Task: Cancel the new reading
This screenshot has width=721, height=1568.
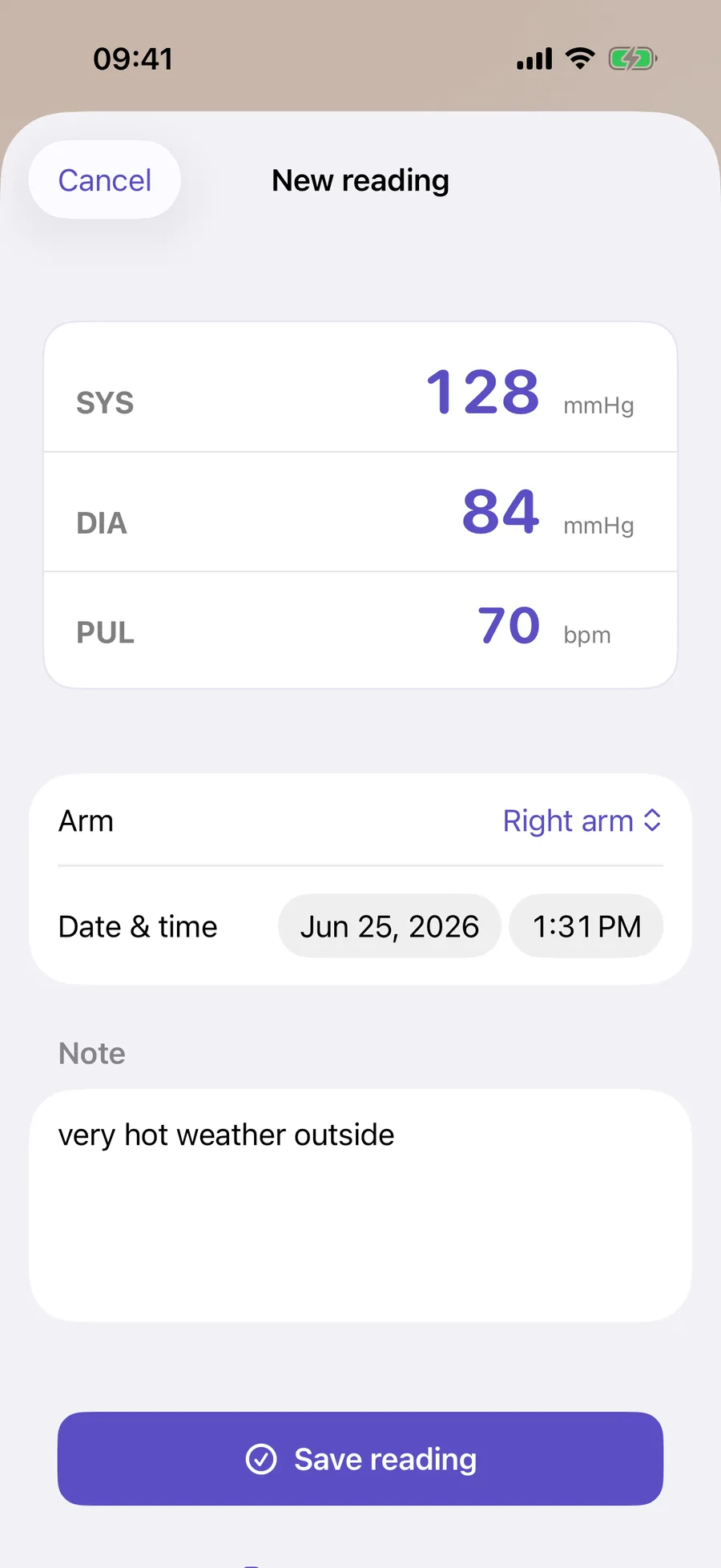Action: tap(105, 180)
